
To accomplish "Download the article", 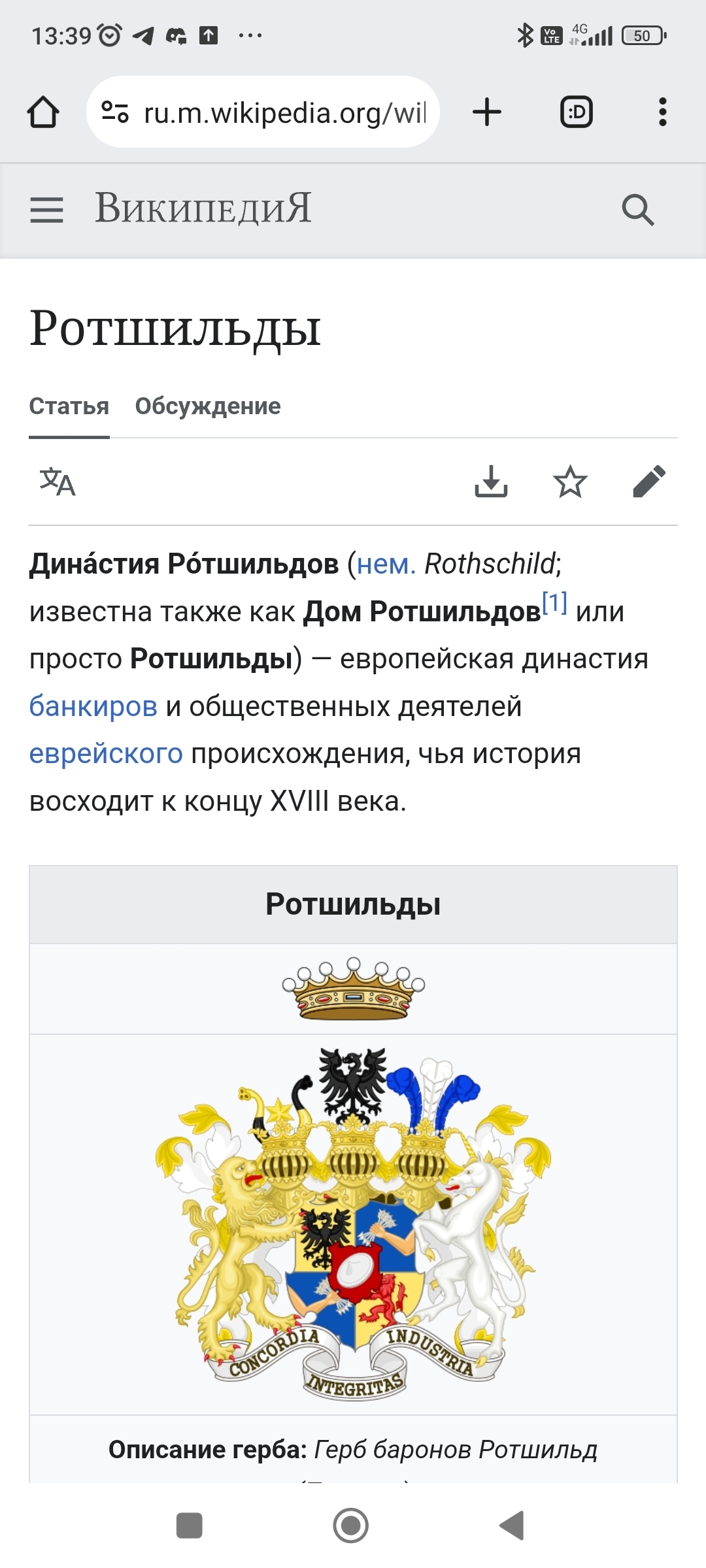I will pos(491,482).
